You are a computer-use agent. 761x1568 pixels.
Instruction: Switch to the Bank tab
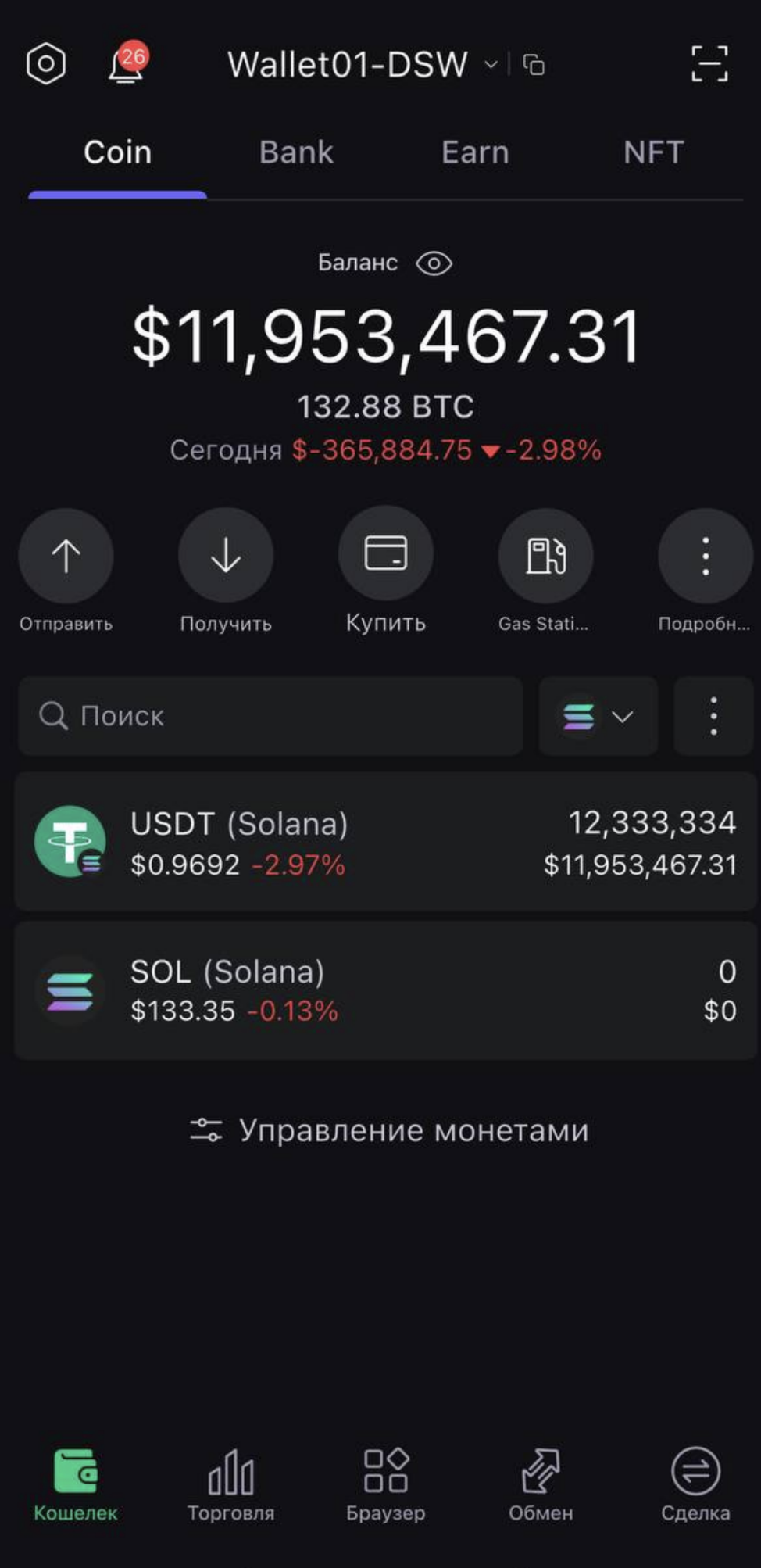point(296,152)
